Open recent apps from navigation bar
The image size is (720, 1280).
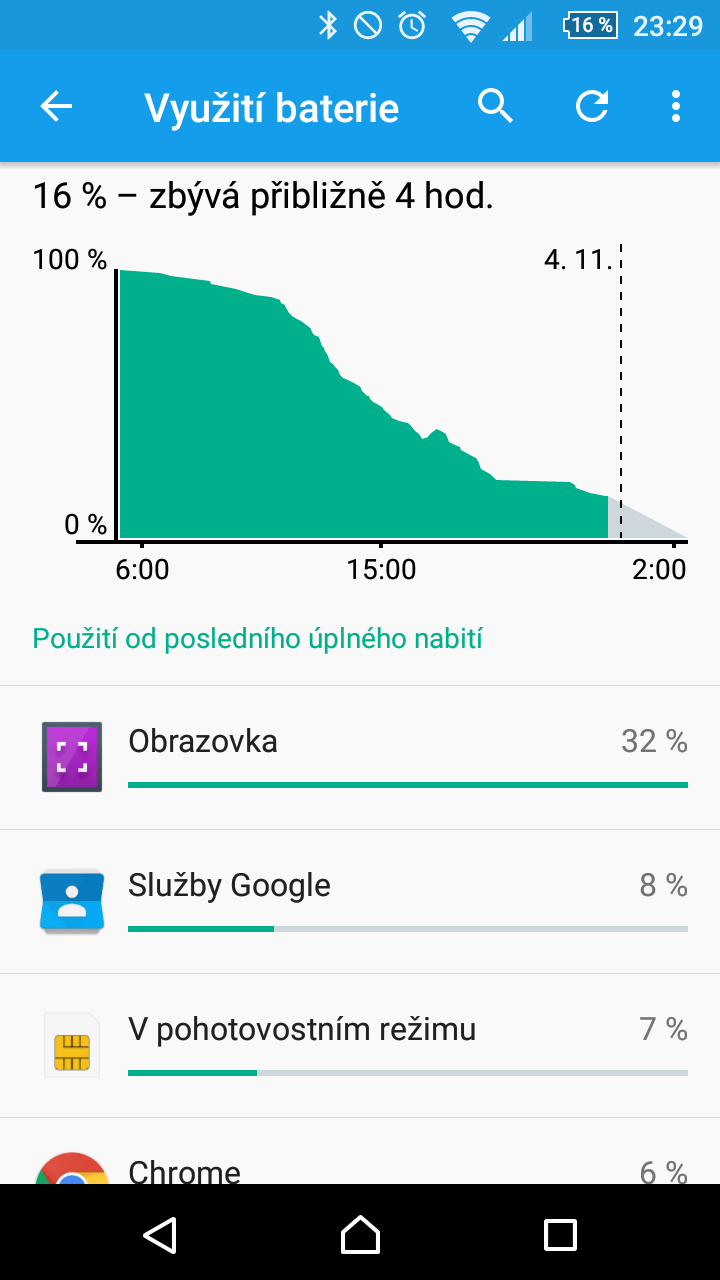coord(560,1234)
